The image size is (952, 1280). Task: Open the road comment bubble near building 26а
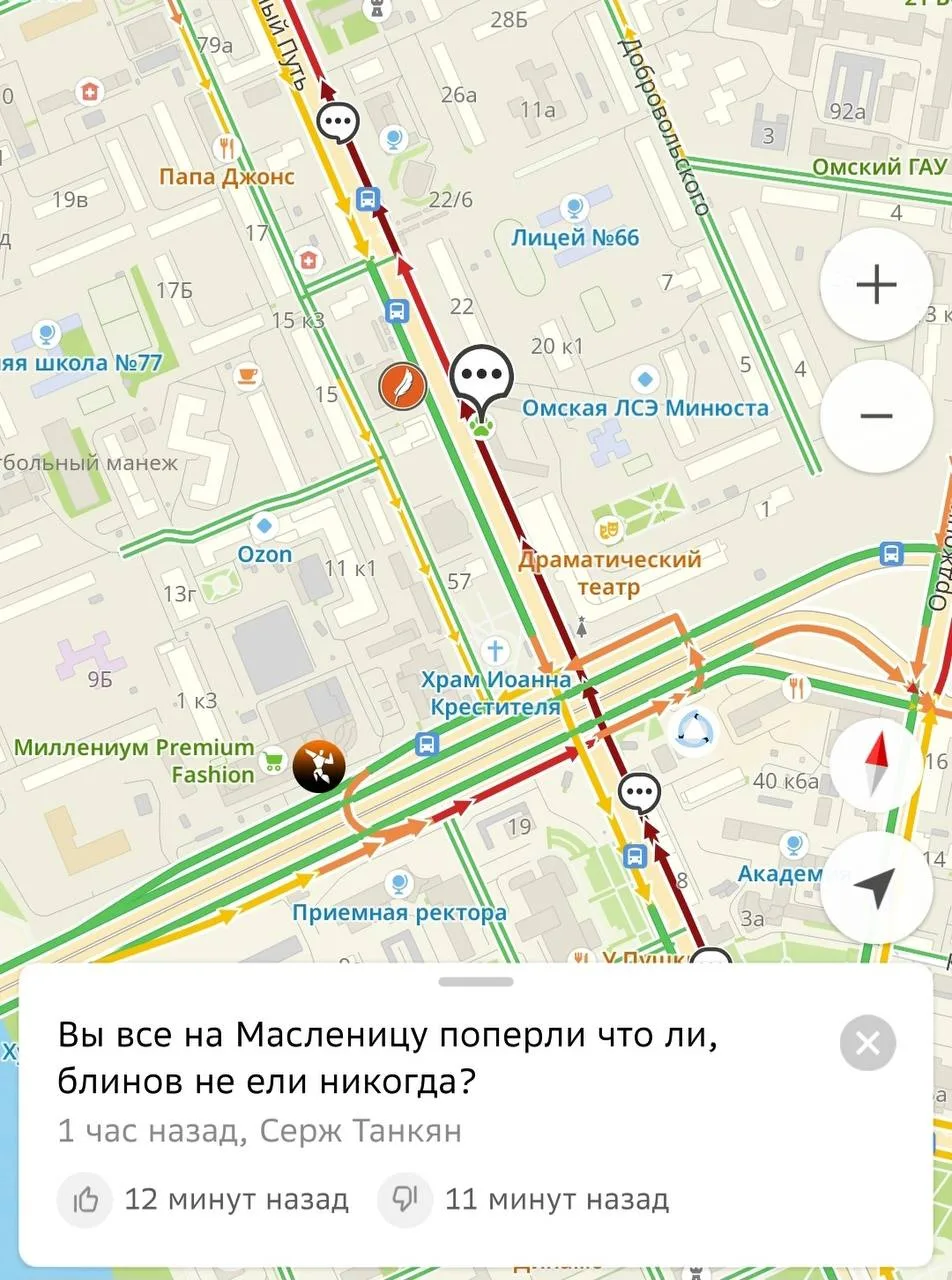pyautogui.click(x=339, y=123)
